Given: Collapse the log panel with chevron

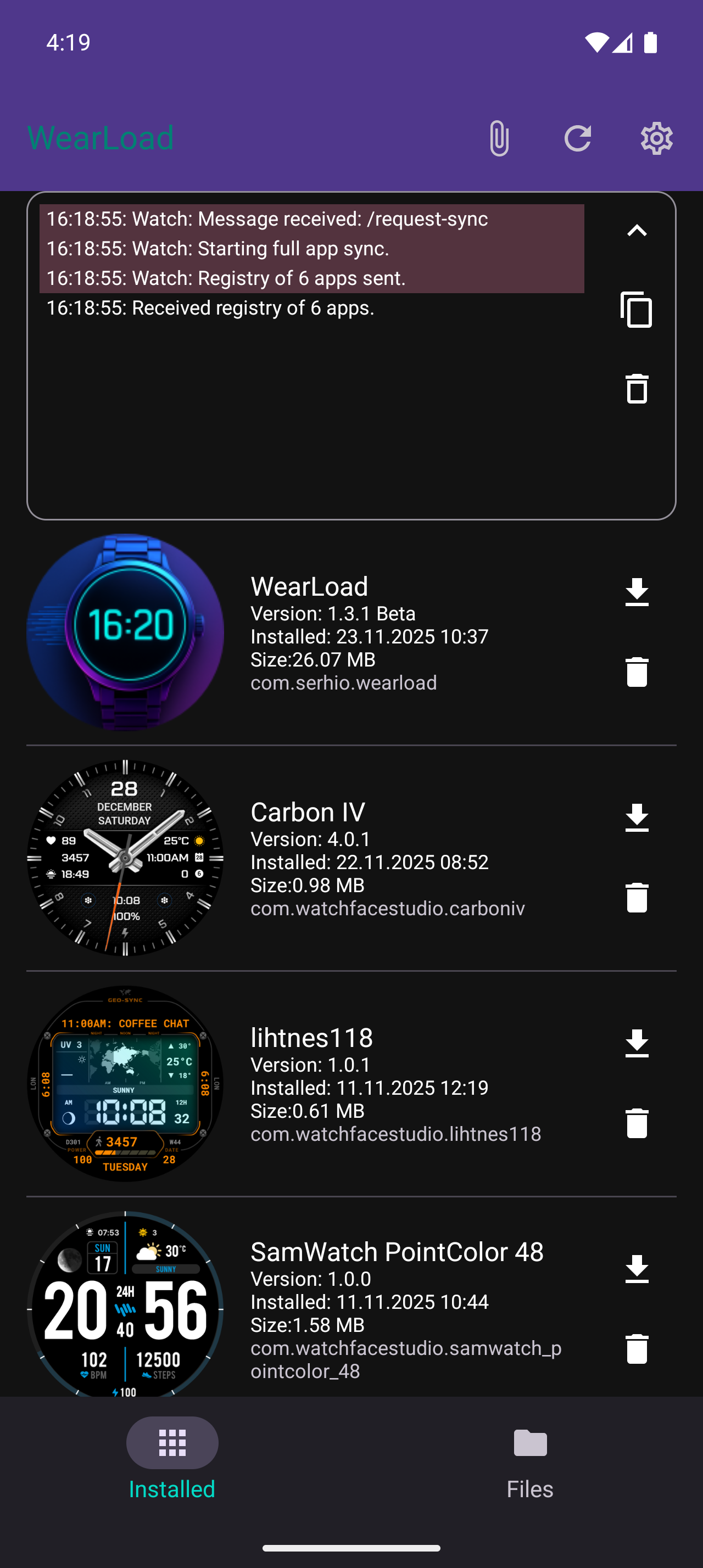Looking at the screenshot, I should click(636, 230).
